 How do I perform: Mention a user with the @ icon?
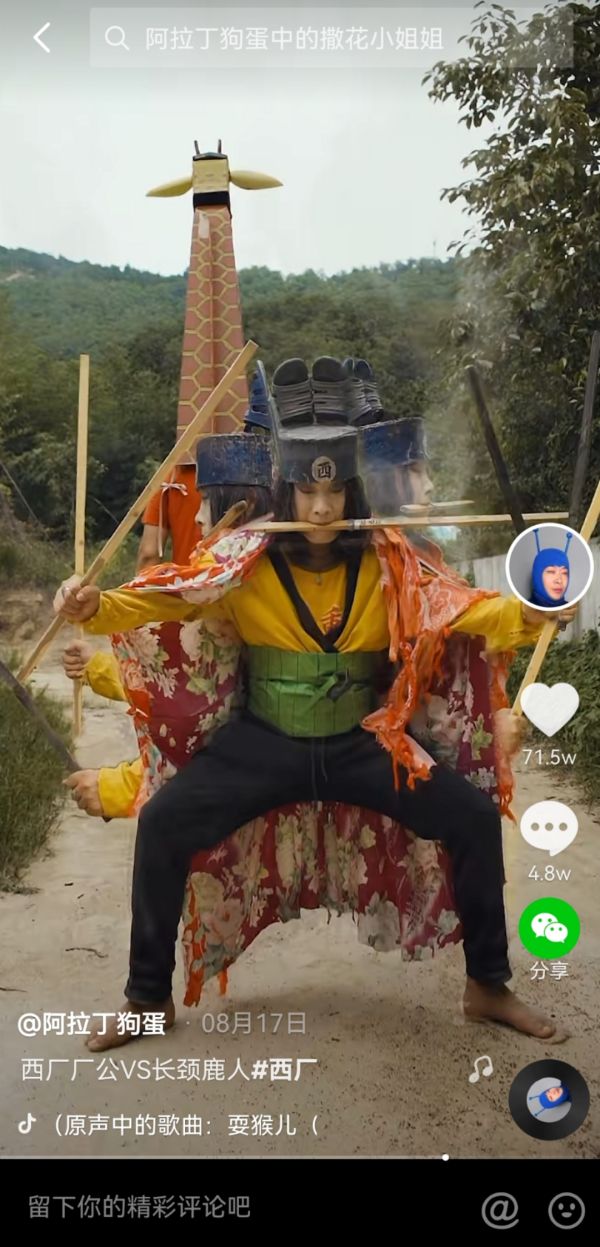click(500, 1210)
